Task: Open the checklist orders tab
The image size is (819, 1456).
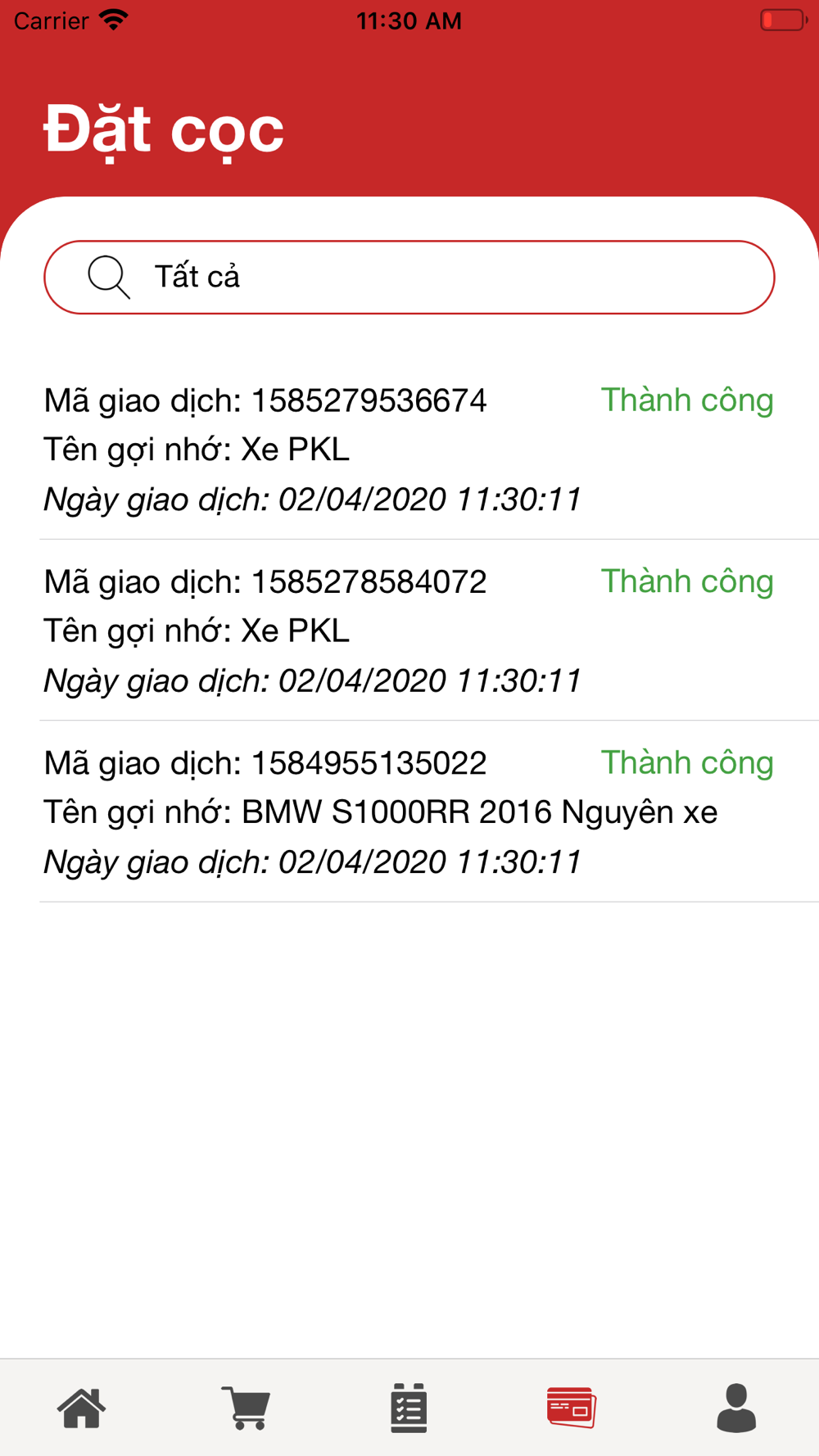Action: point(409,1409)
